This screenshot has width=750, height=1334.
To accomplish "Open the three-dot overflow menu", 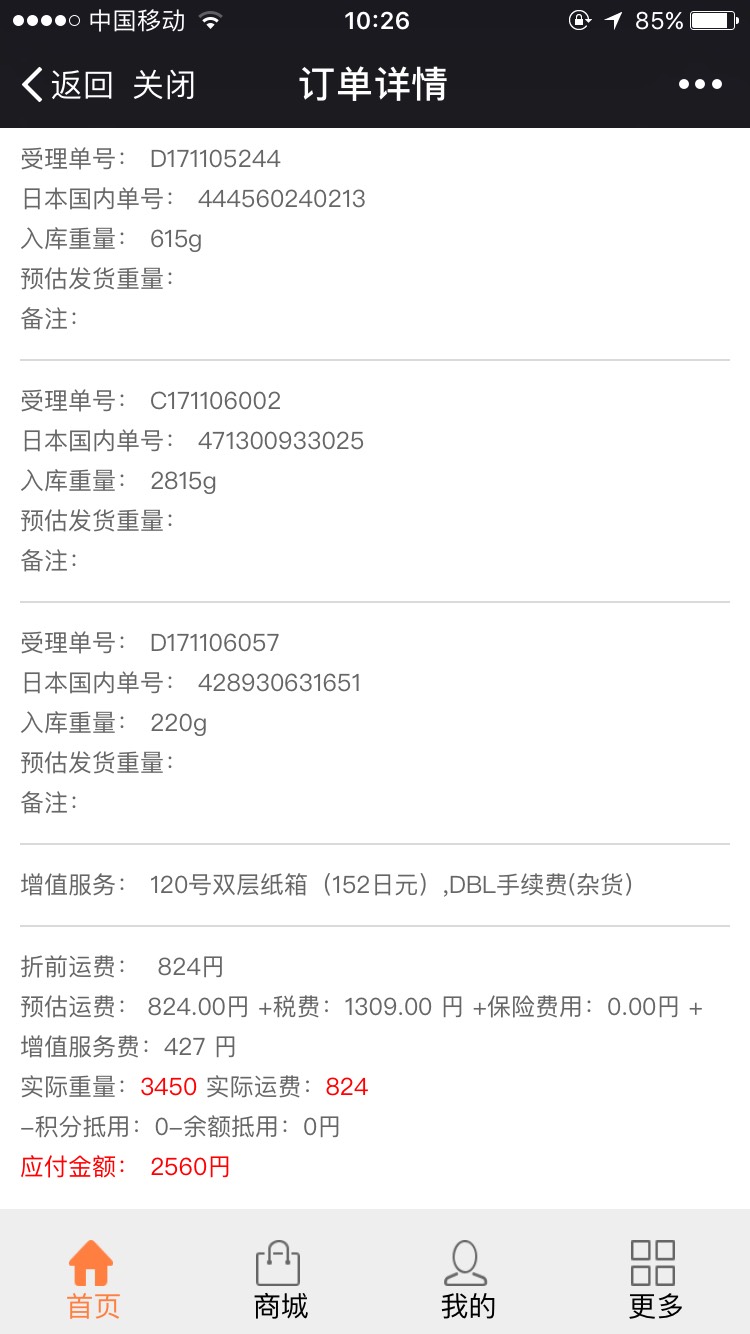I will tap(700, 85).
